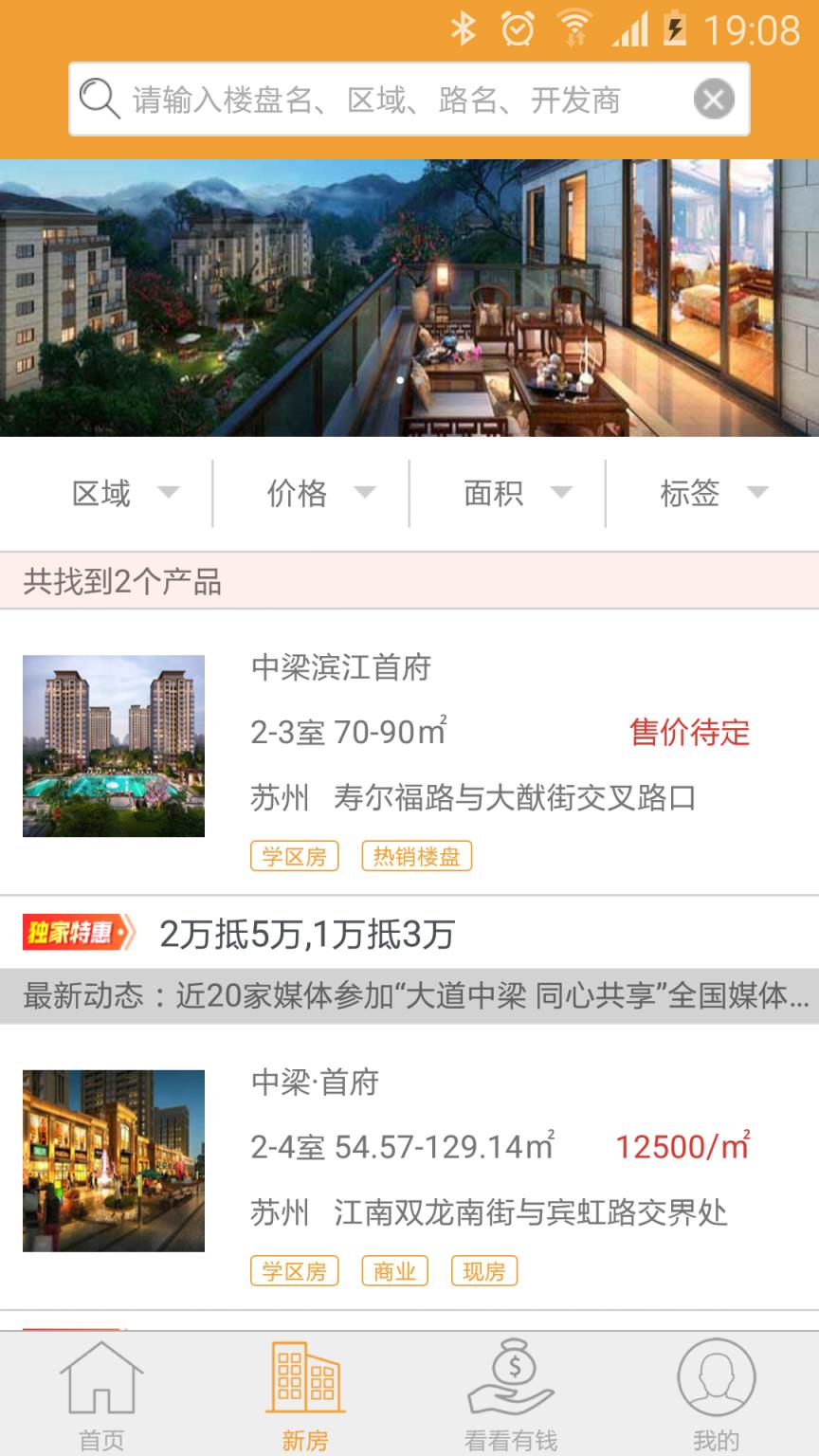
Task: Open listing titled 中梁滨江首府
Action: 340,669
